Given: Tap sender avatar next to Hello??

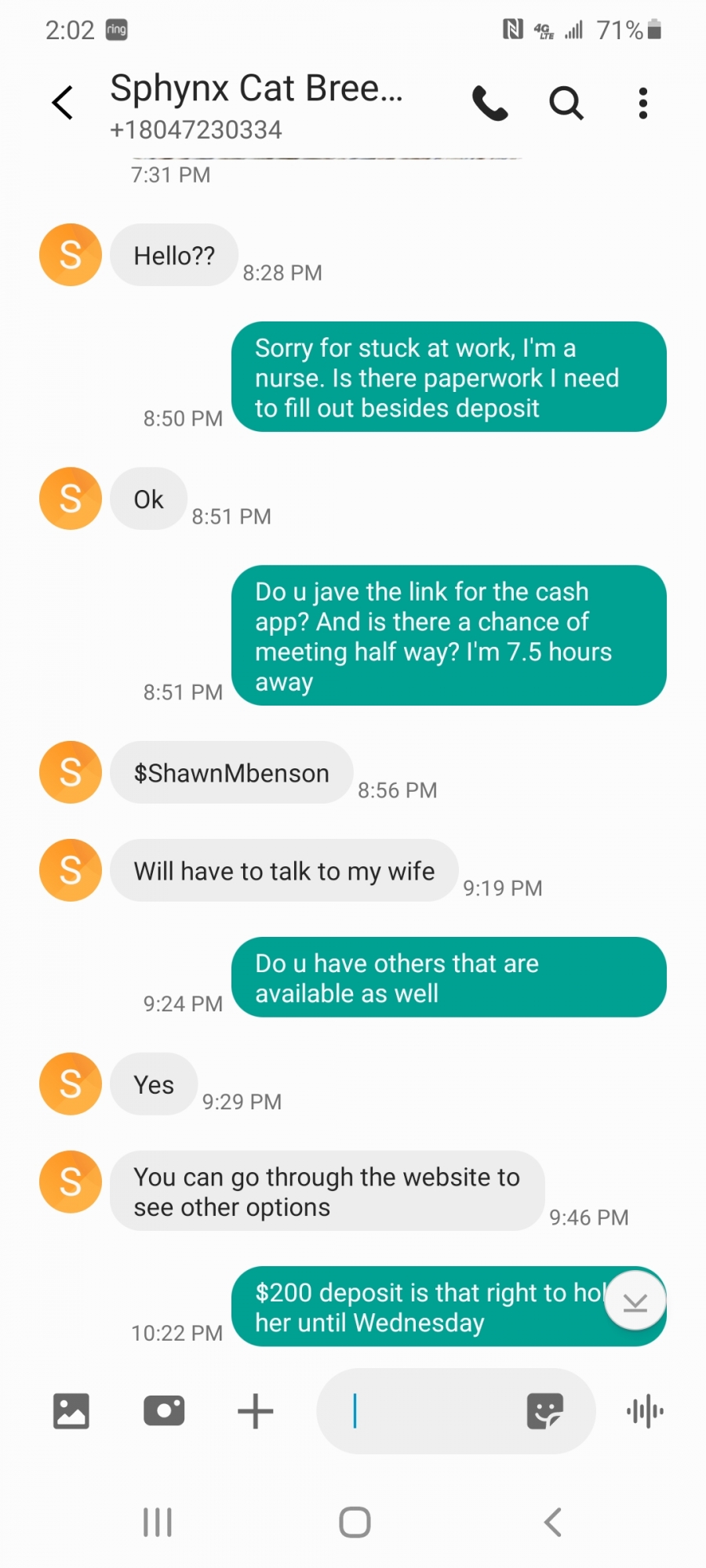Looking at the screenshot, I should 71,255.
